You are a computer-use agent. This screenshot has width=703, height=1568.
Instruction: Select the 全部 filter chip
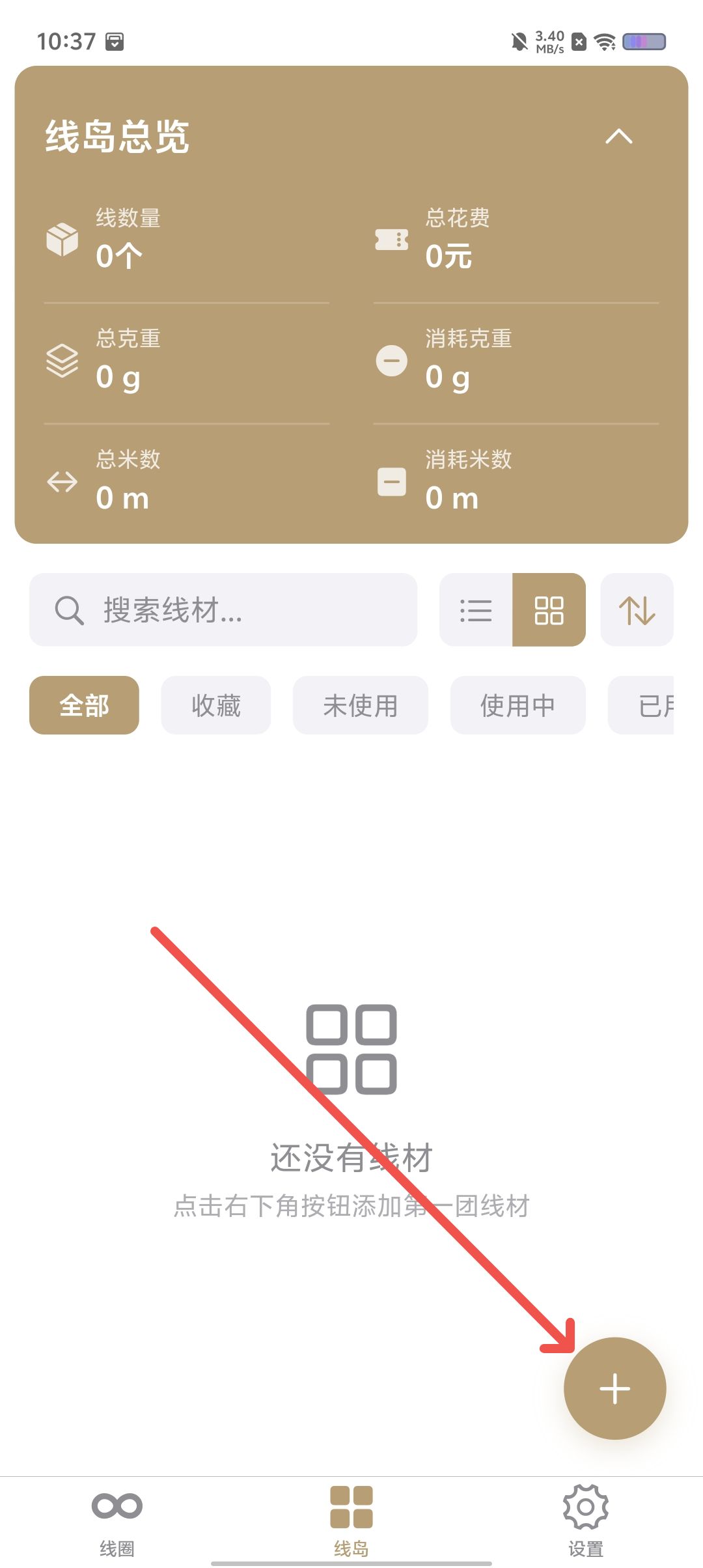click(x=84, y=705)
